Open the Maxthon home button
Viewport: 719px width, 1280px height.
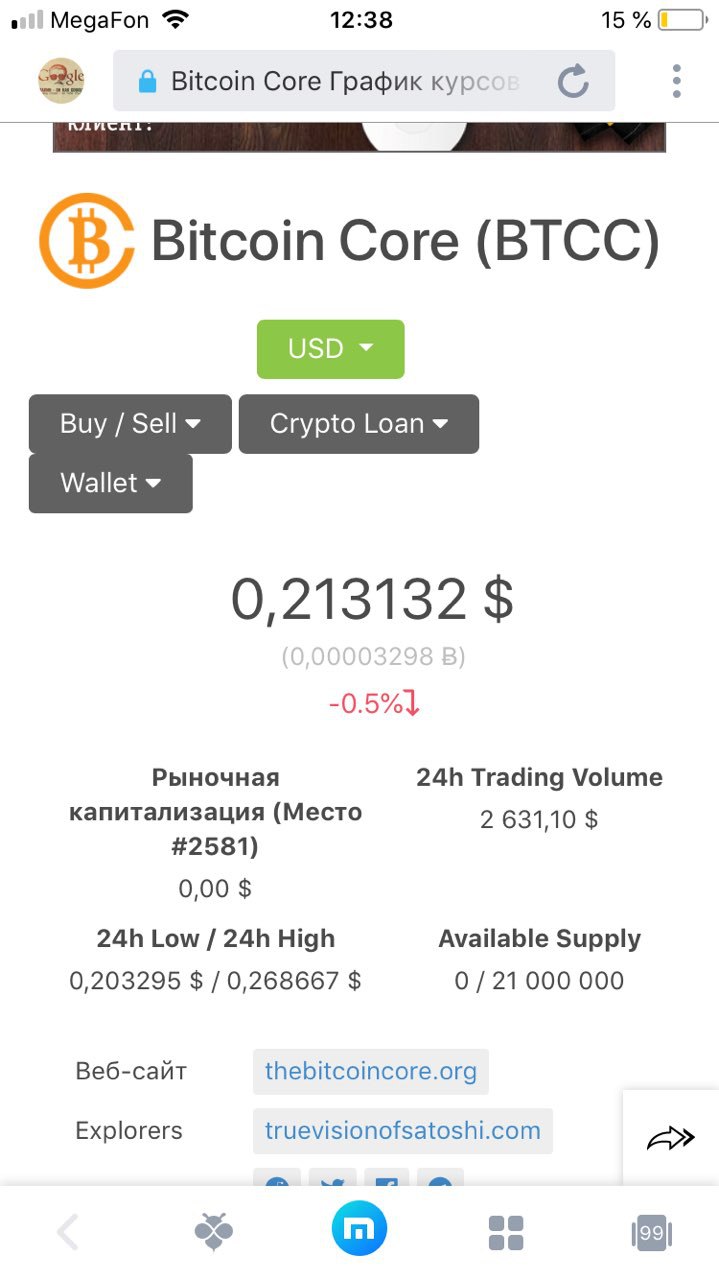pos(359,1230)
